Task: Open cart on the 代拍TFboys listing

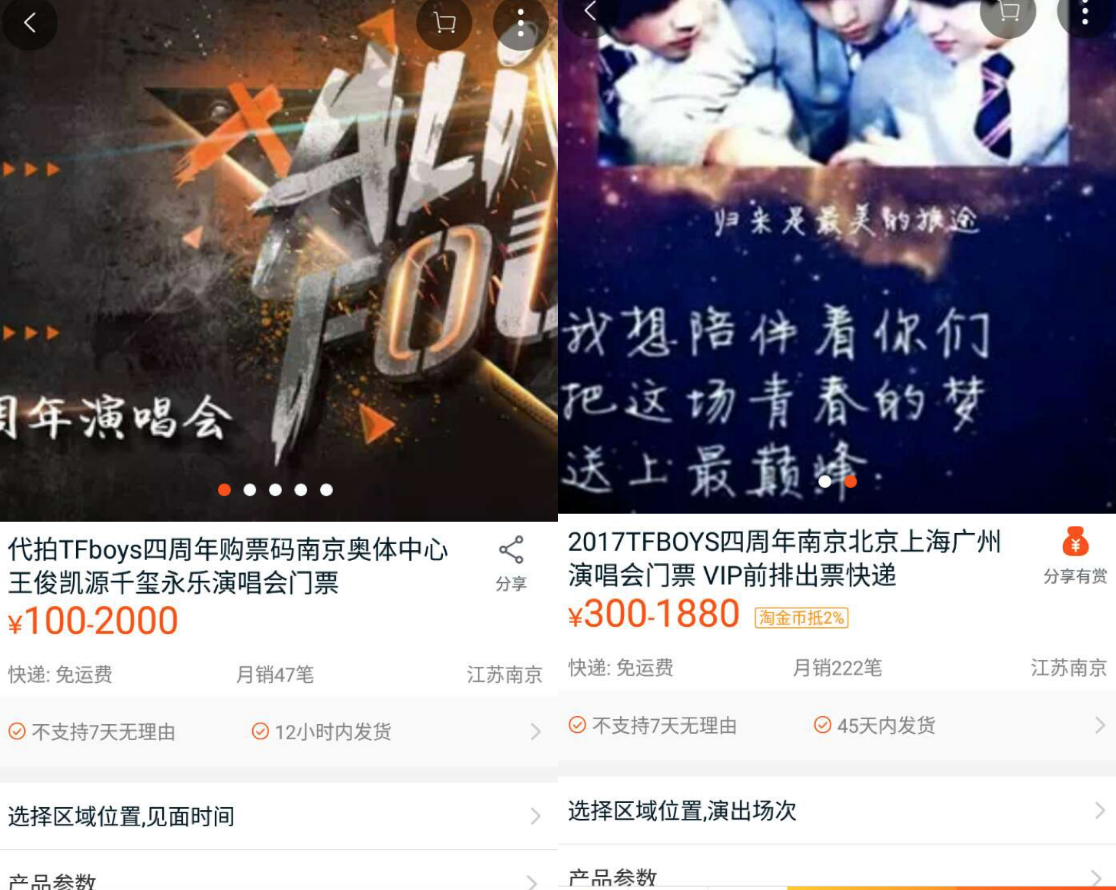Action: point(444,23)
